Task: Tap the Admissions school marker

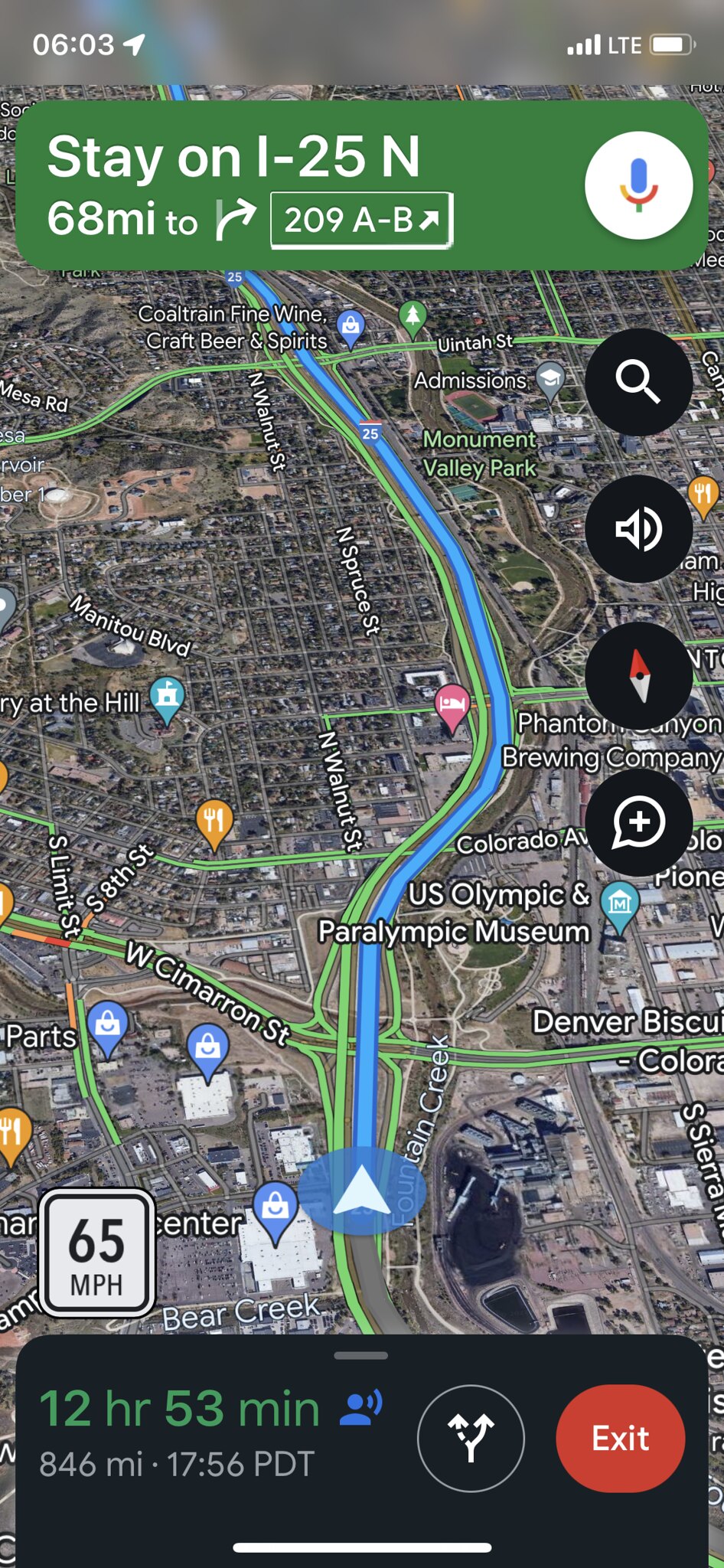Action: [x=550, y=378]
